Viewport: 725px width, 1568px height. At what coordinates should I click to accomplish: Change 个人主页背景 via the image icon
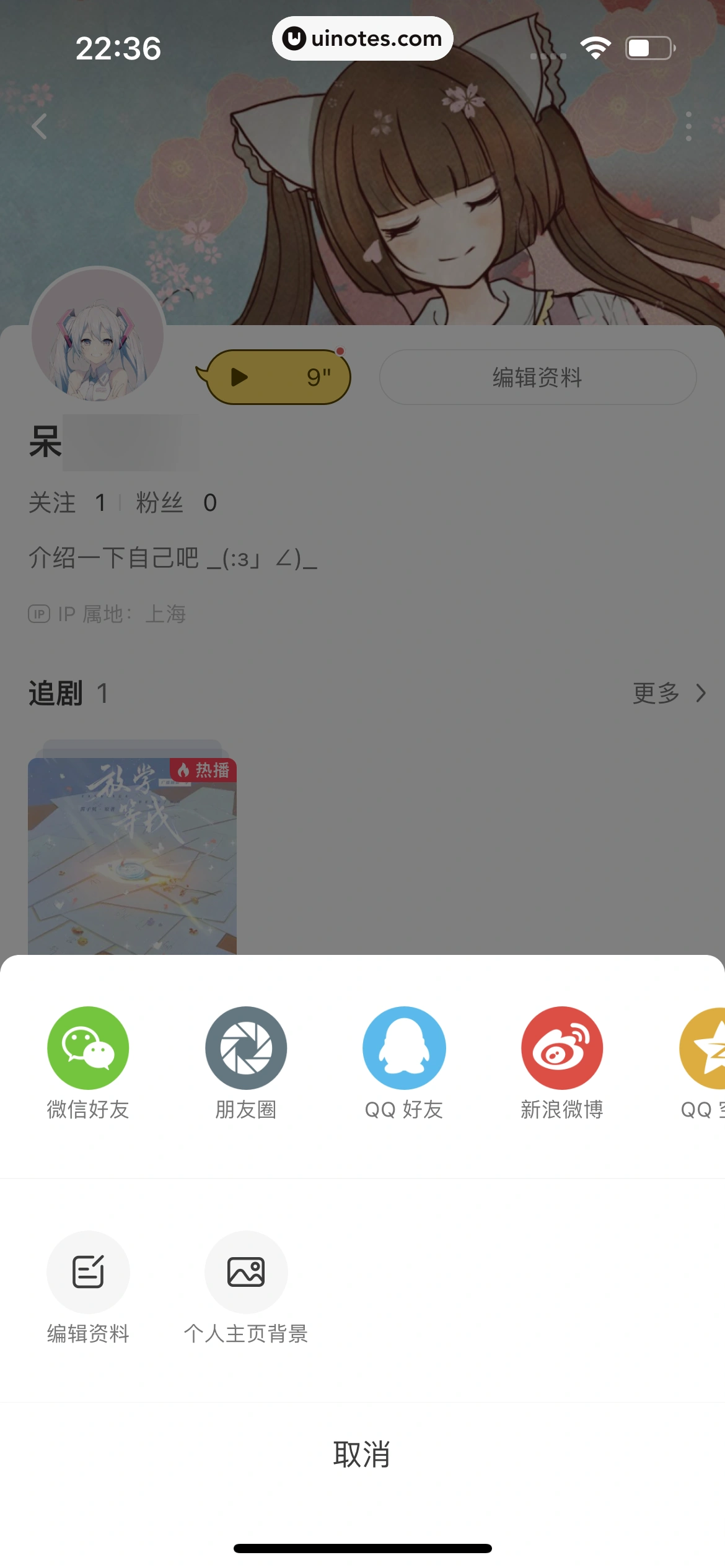click(246, 1273)
